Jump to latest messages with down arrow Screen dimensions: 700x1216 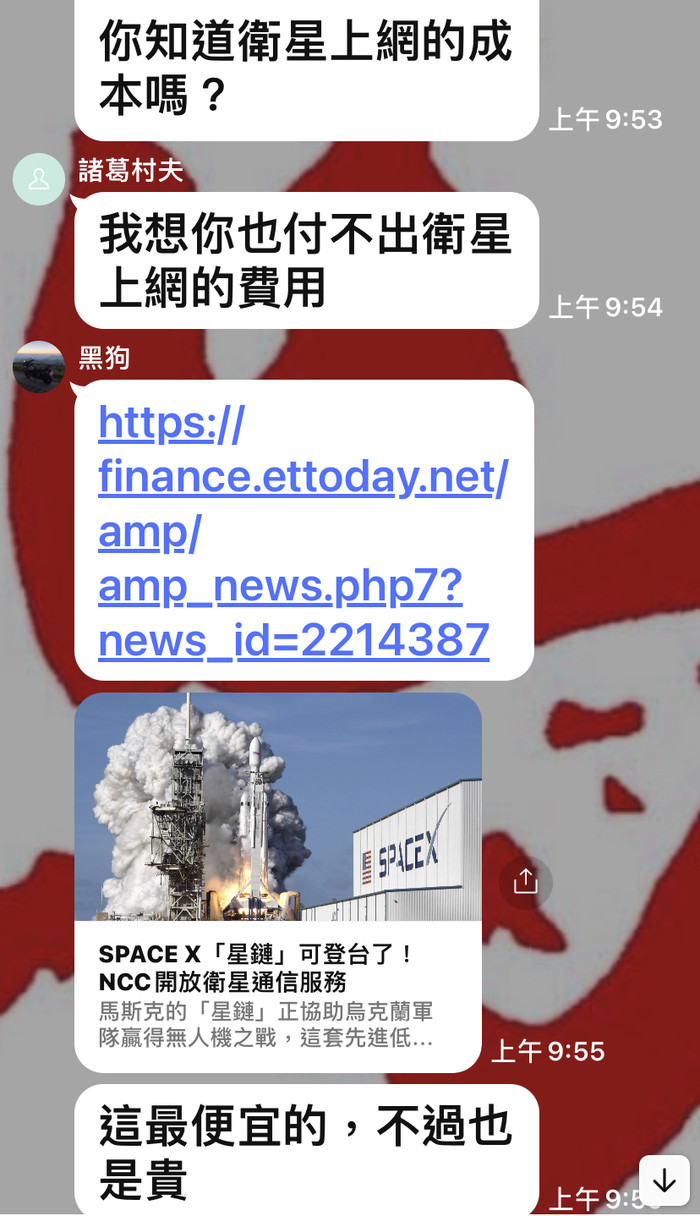point(664,1180)
